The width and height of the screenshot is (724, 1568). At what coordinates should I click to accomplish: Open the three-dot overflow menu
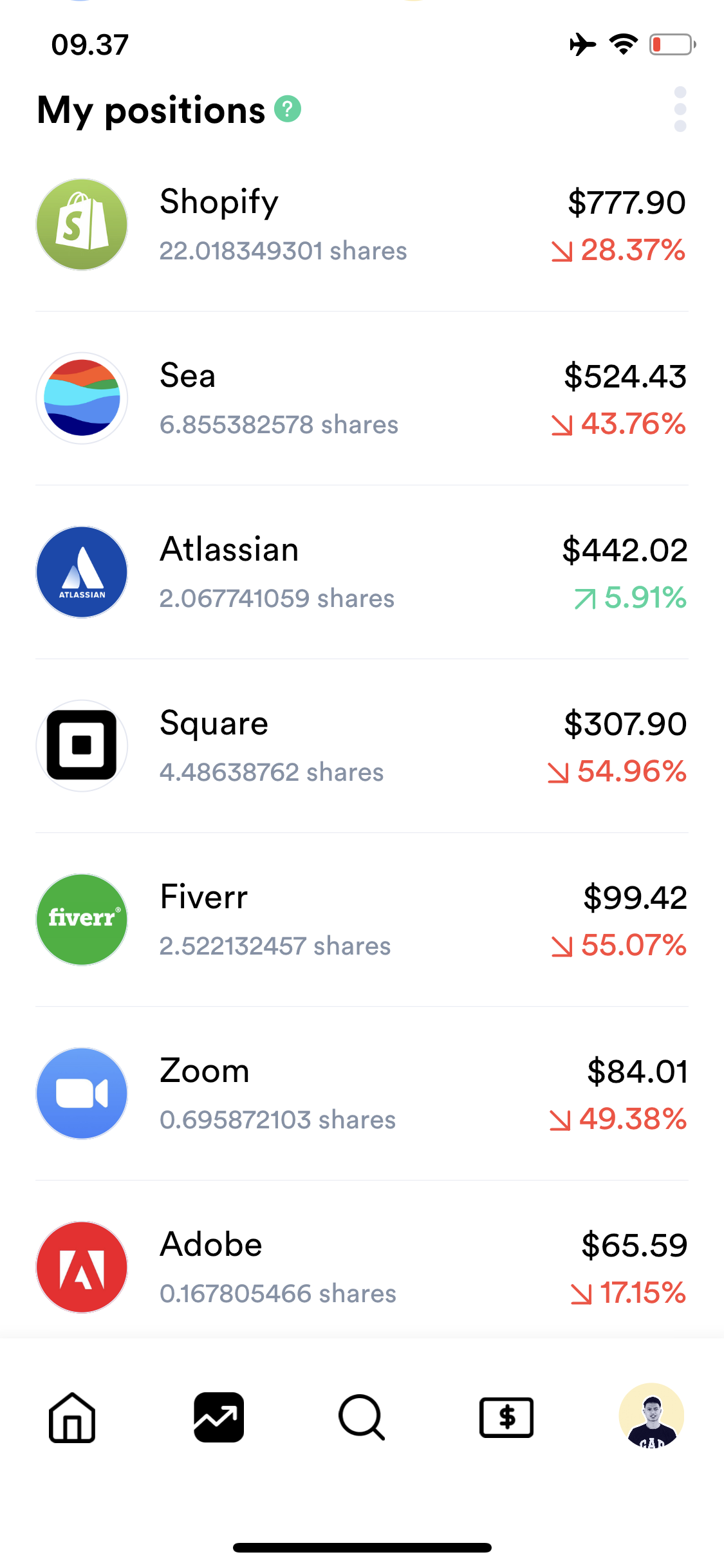pos(680,109)
